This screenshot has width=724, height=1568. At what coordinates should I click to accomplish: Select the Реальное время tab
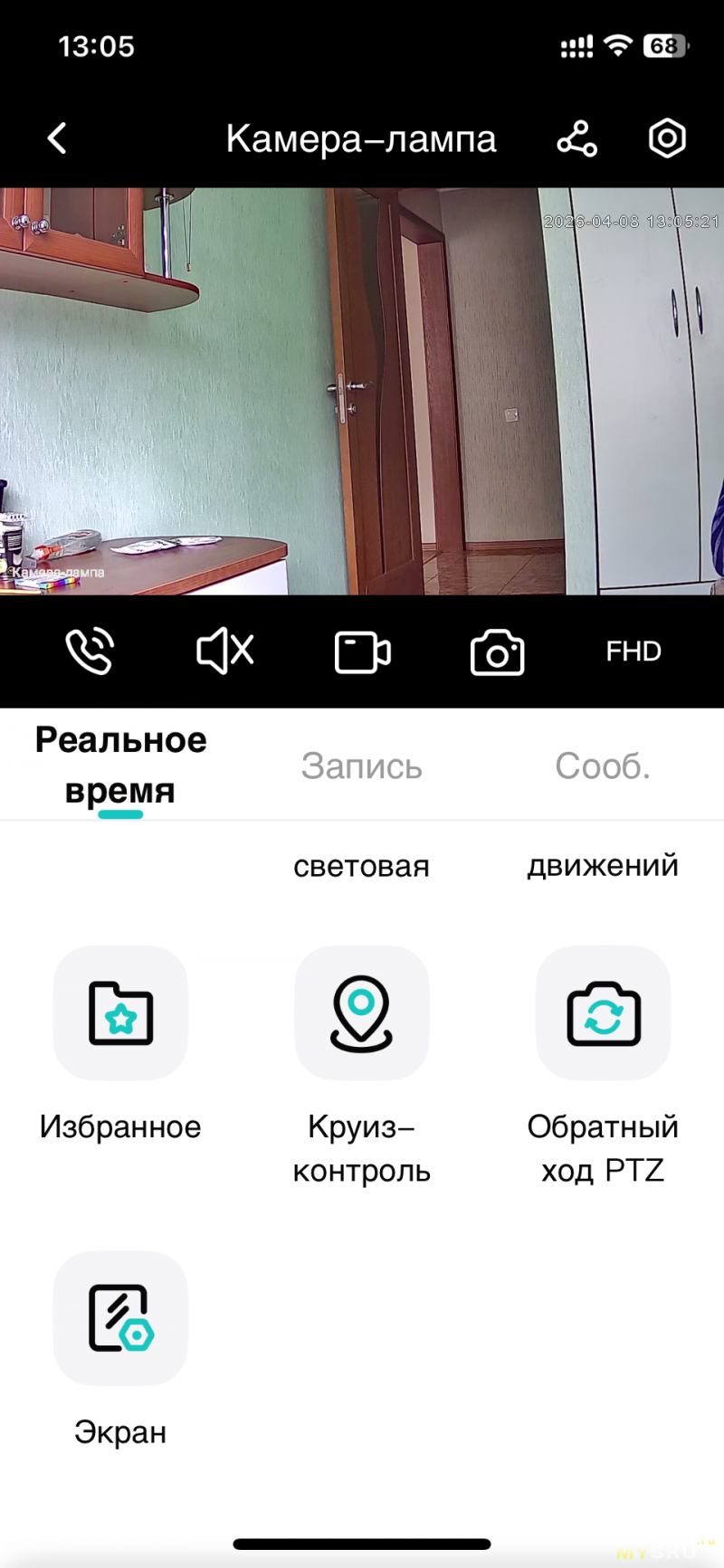tap(120, 765)
